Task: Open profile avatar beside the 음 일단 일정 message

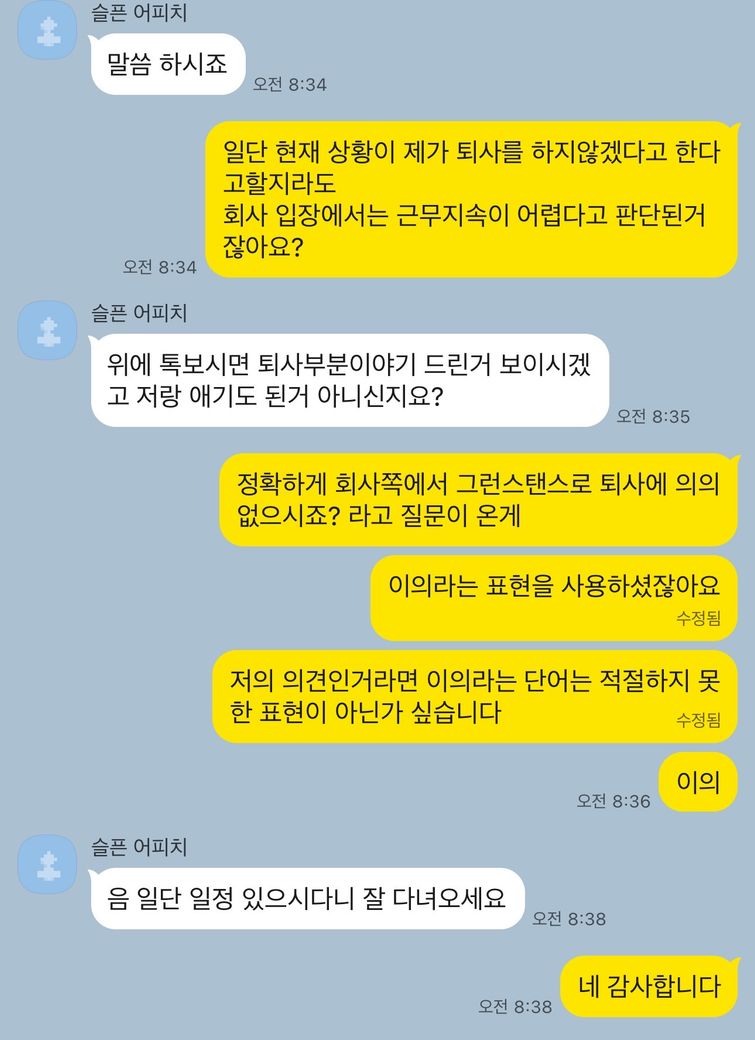Action: 48,864
